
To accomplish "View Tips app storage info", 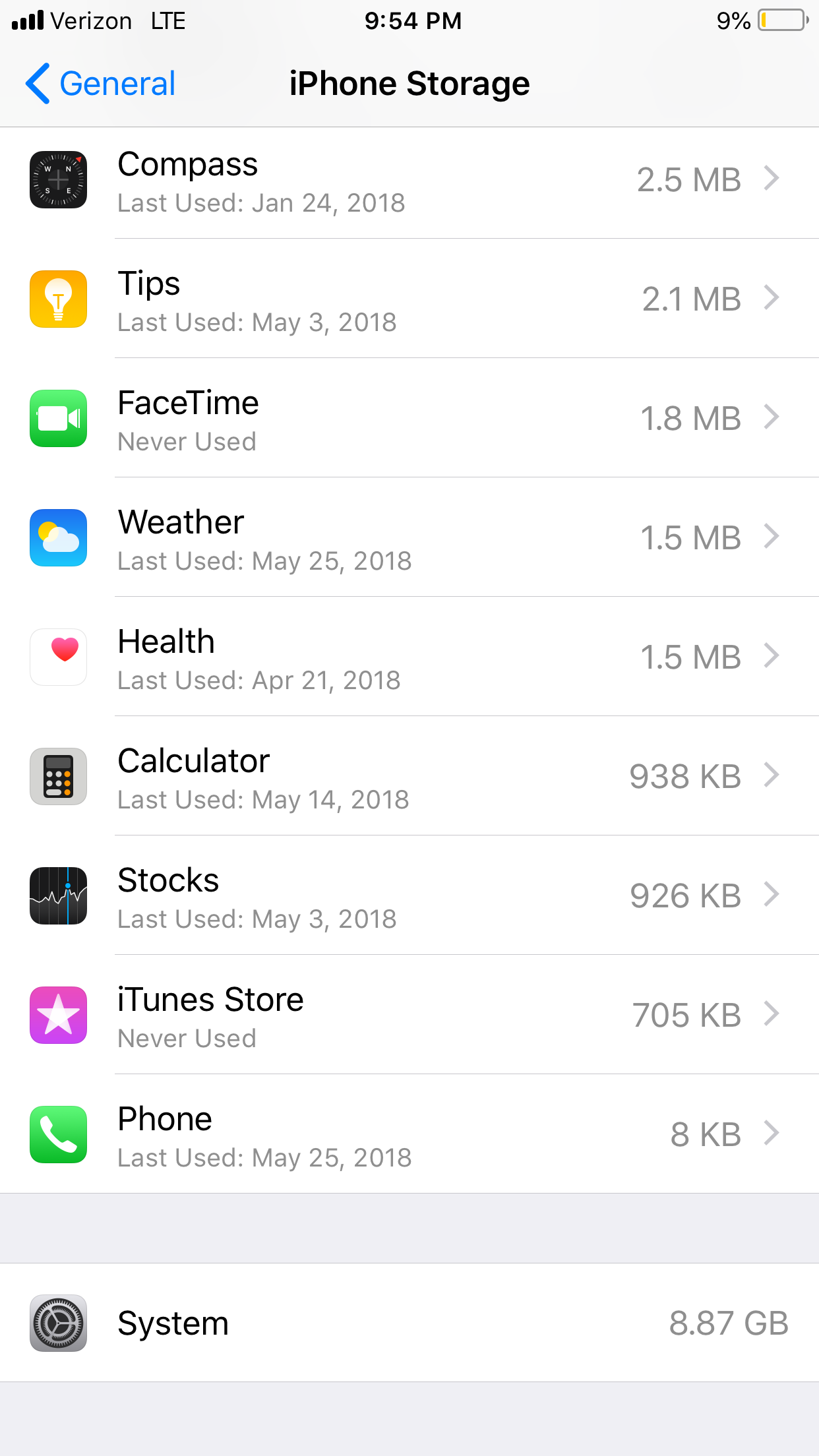I will (409, 300).
